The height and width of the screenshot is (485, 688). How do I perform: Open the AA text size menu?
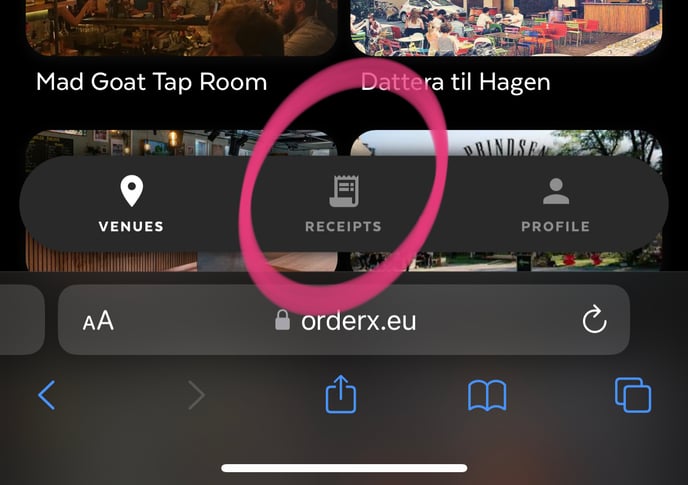(x=98, y=321)
